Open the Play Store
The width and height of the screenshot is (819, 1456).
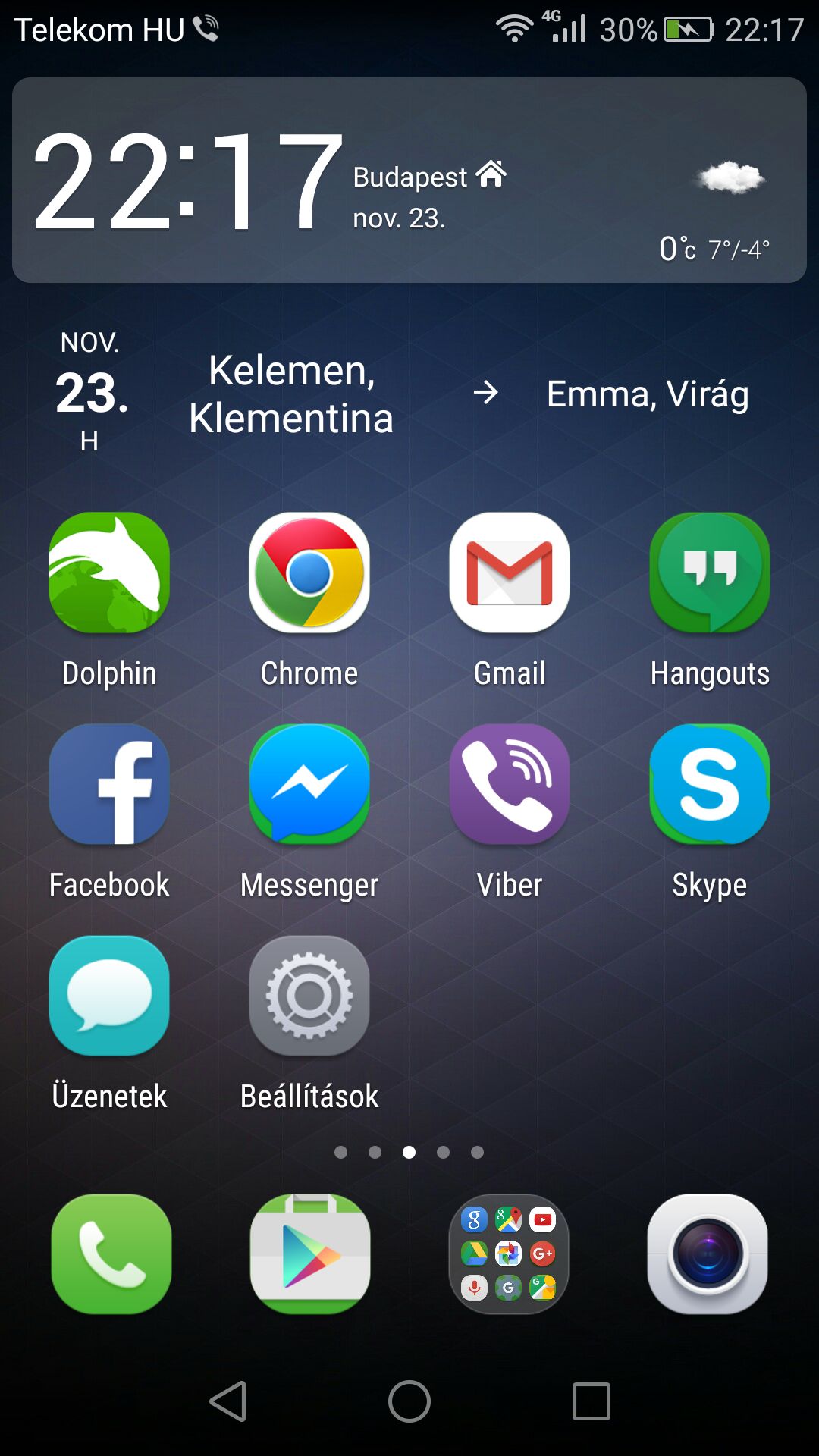coord(310,1254)
